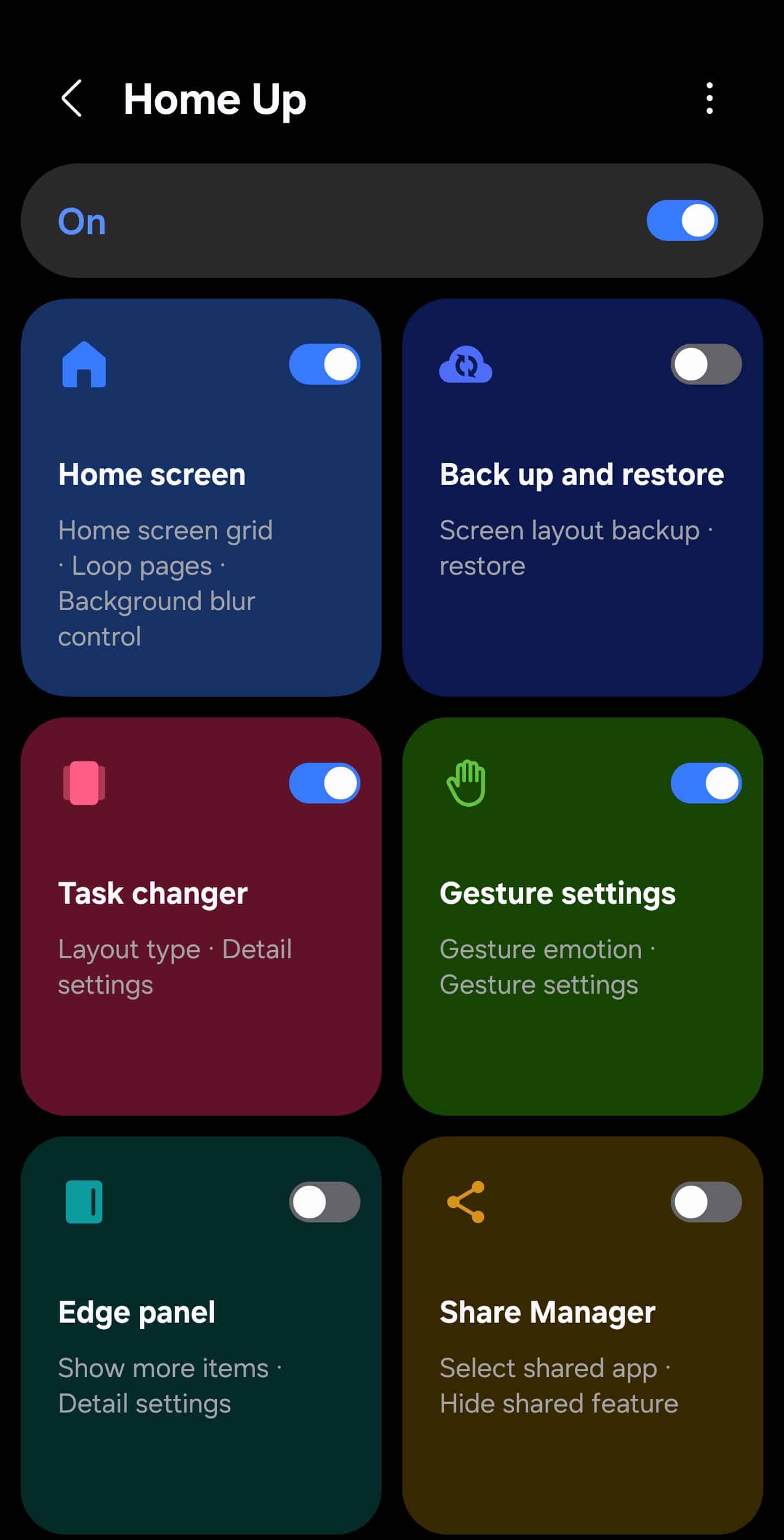784x1540 pixels.
Task: Open the three-dot overflow menu
Action: point(709,99)
